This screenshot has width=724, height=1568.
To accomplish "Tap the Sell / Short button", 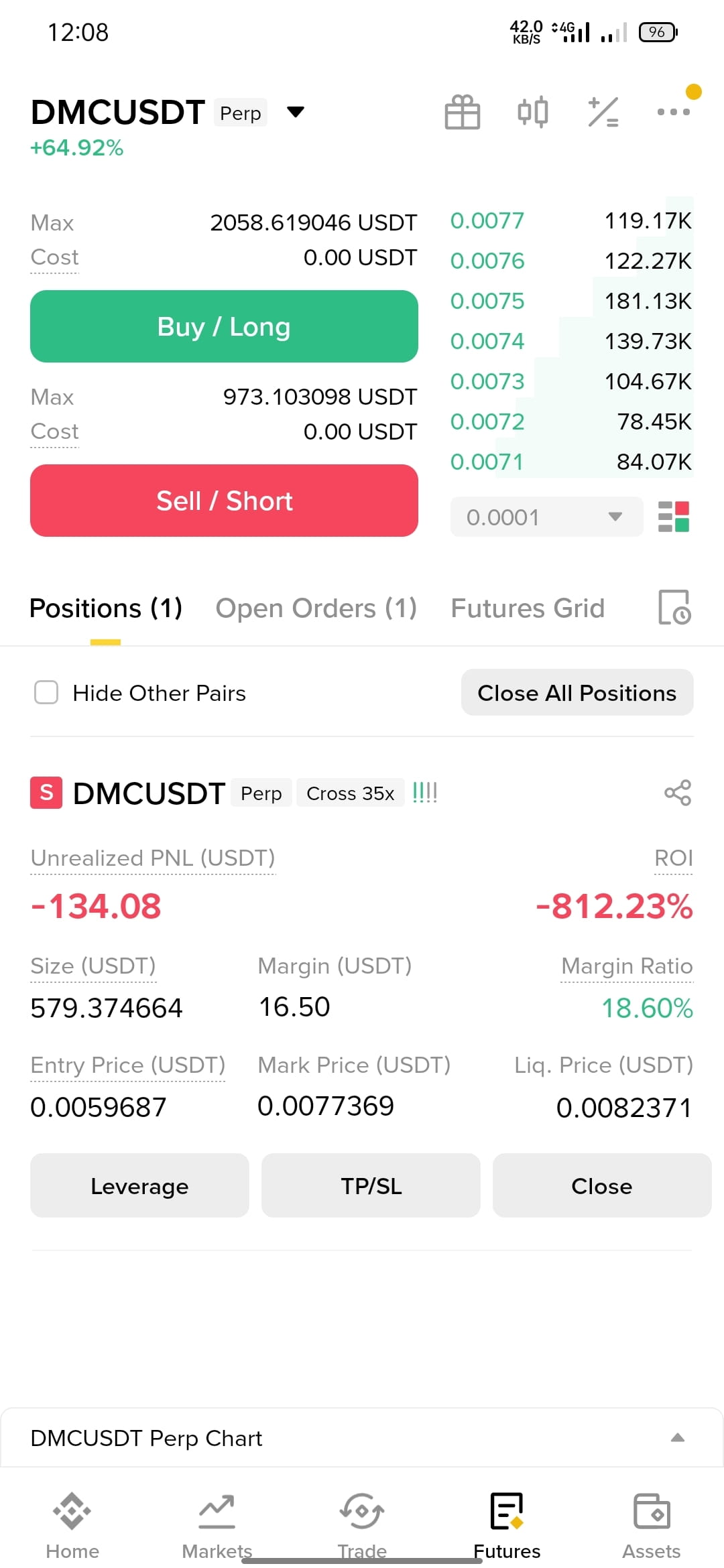I will [x=224, y=501].
